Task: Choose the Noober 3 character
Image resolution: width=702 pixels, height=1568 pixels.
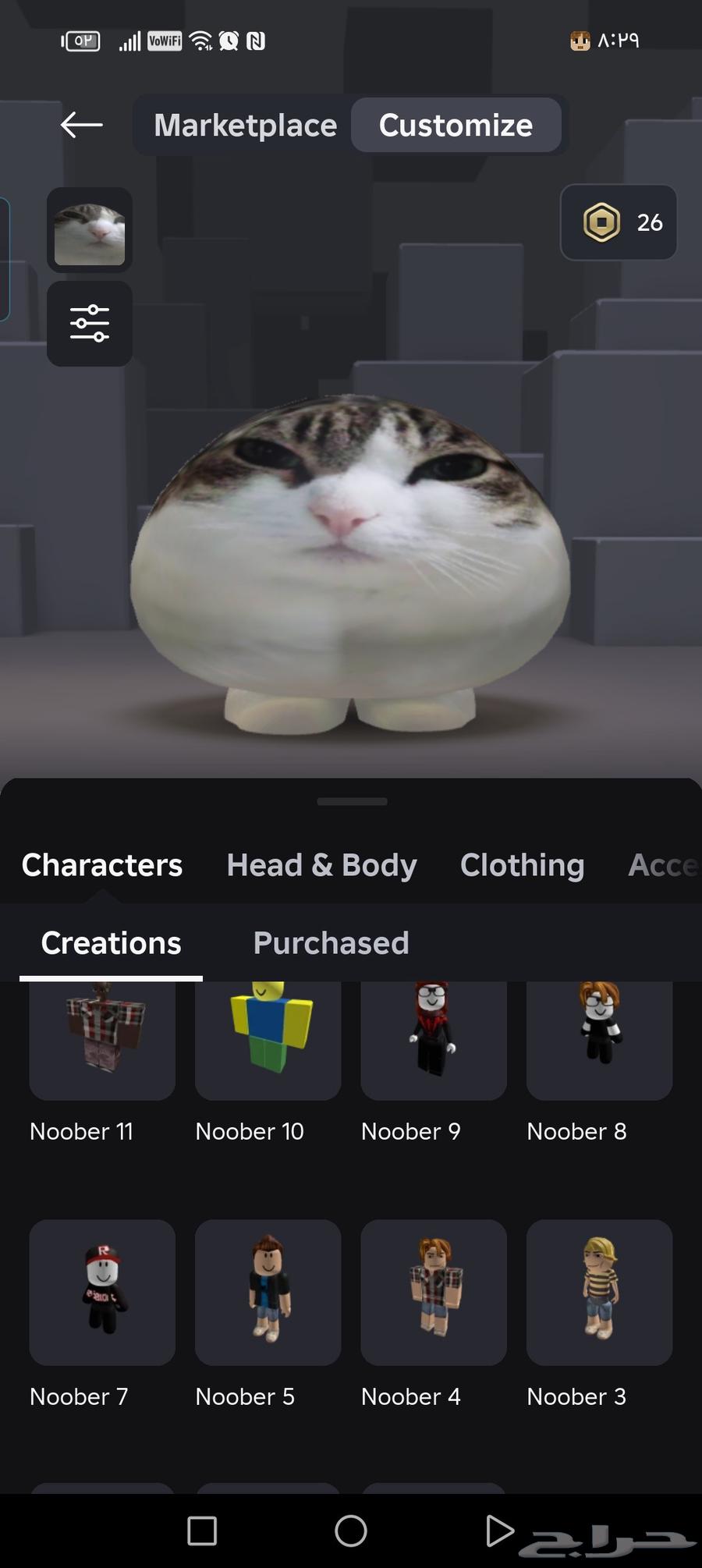Action: (599, 1293)
